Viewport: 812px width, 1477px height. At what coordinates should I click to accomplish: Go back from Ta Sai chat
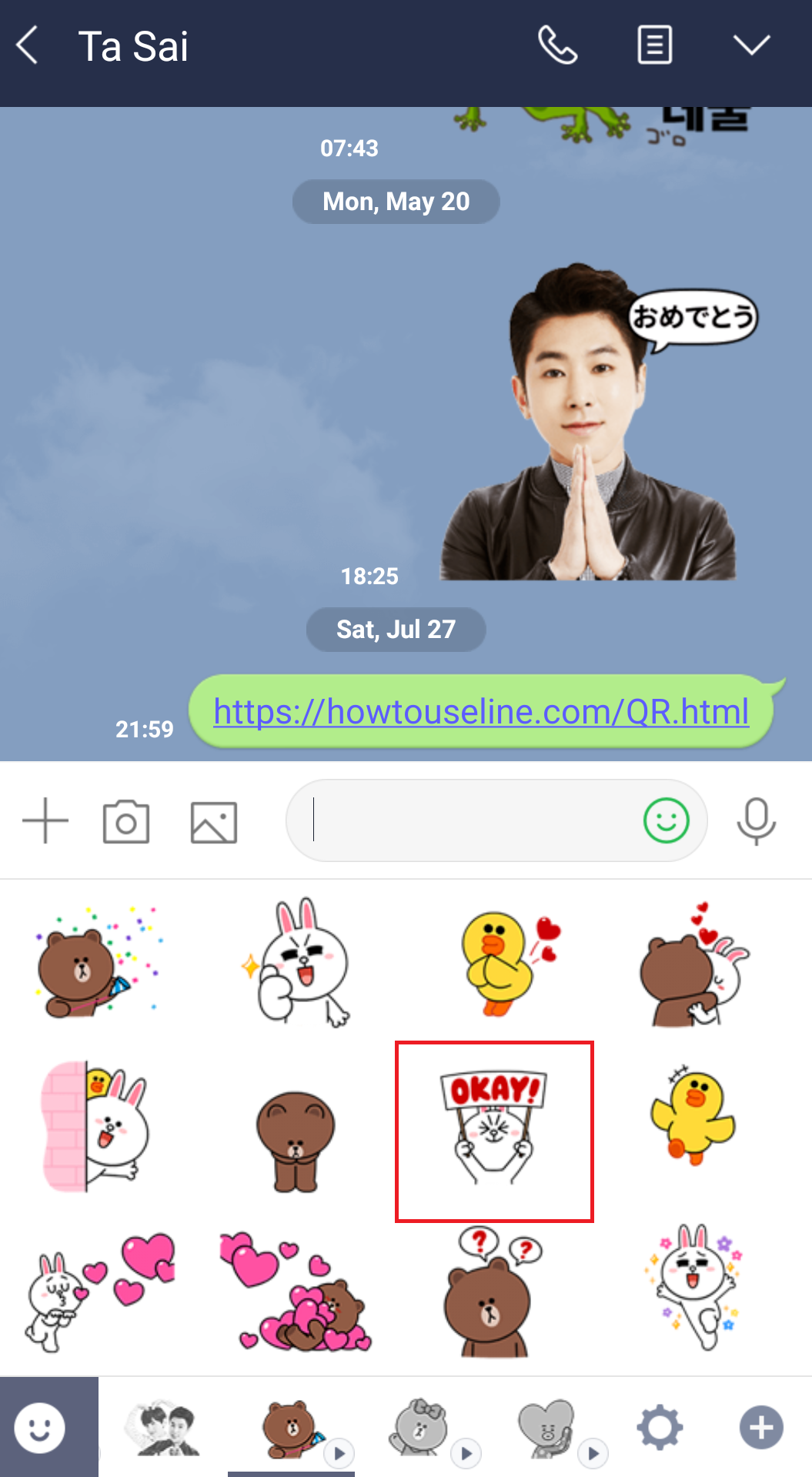(x=28, y=45)
